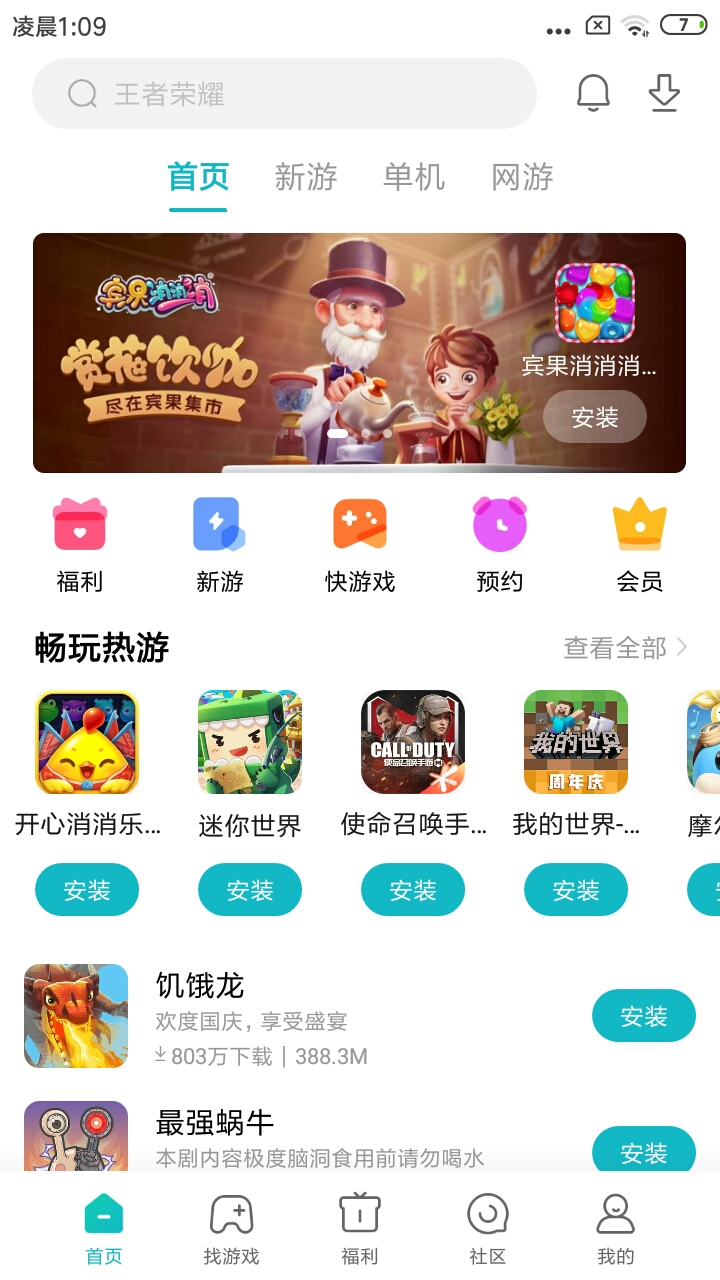The height and width of the screenshot is (1280, 720).
Task: Open the 社区 bottom tab
Action: 488,1229
